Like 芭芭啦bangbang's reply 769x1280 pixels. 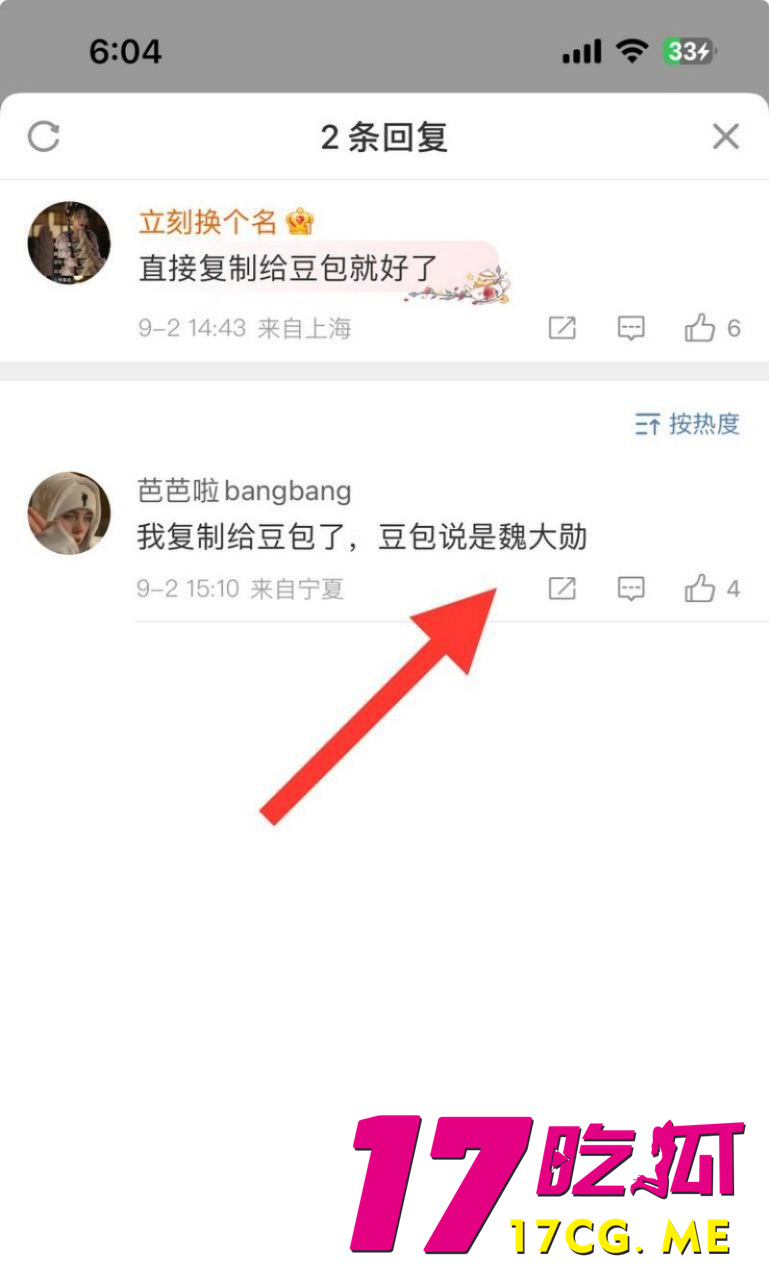[x=700, y=589]
